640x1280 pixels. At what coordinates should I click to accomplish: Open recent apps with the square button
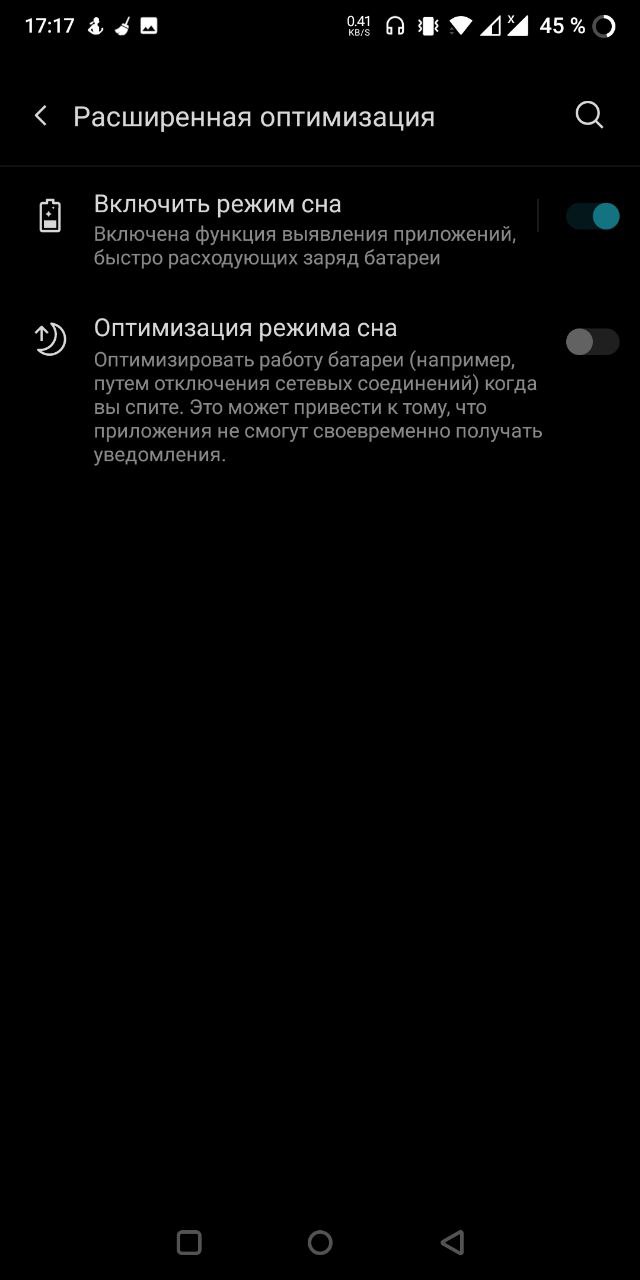tap(189, 1242)
